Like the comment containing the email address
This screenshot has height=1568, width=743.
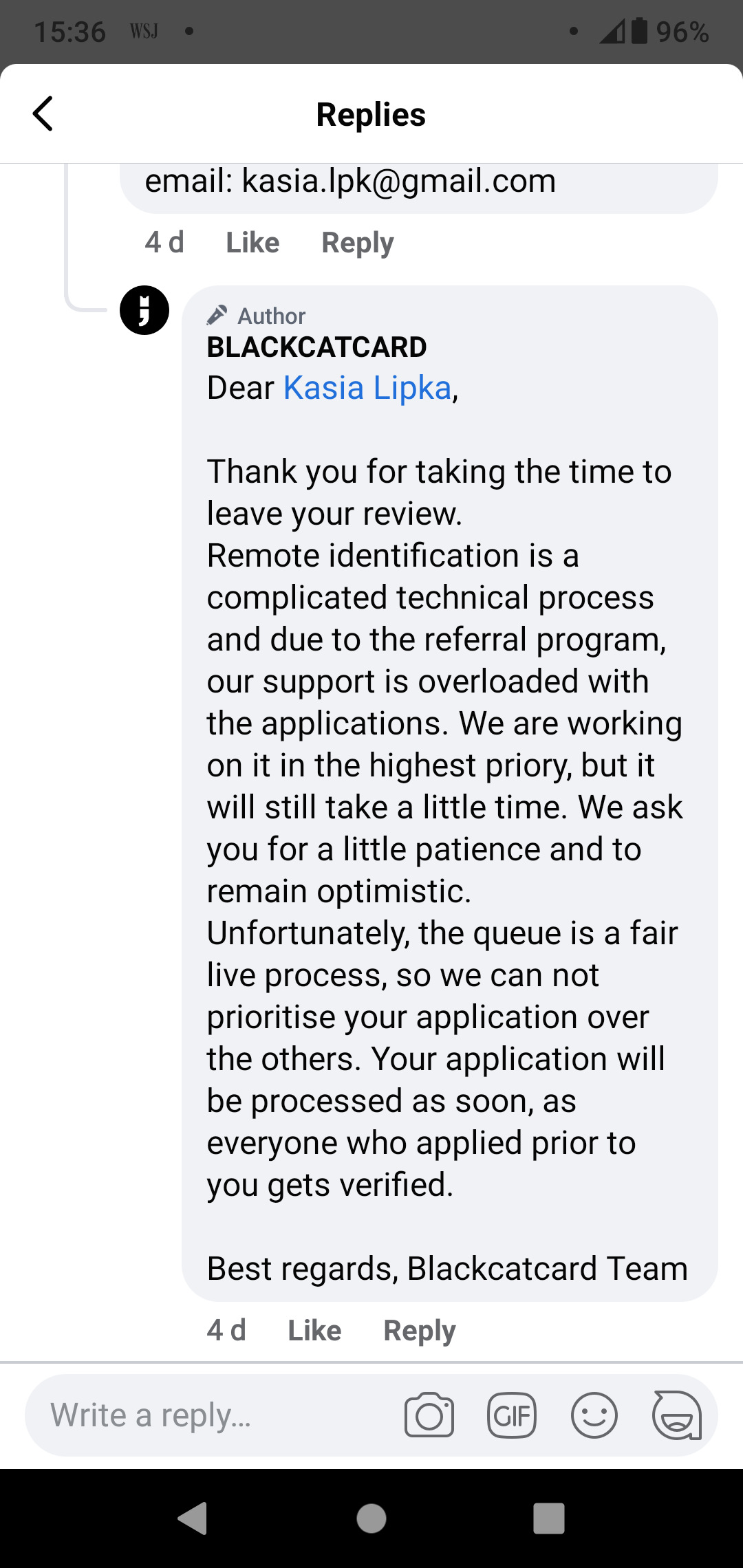pos(252,243)
